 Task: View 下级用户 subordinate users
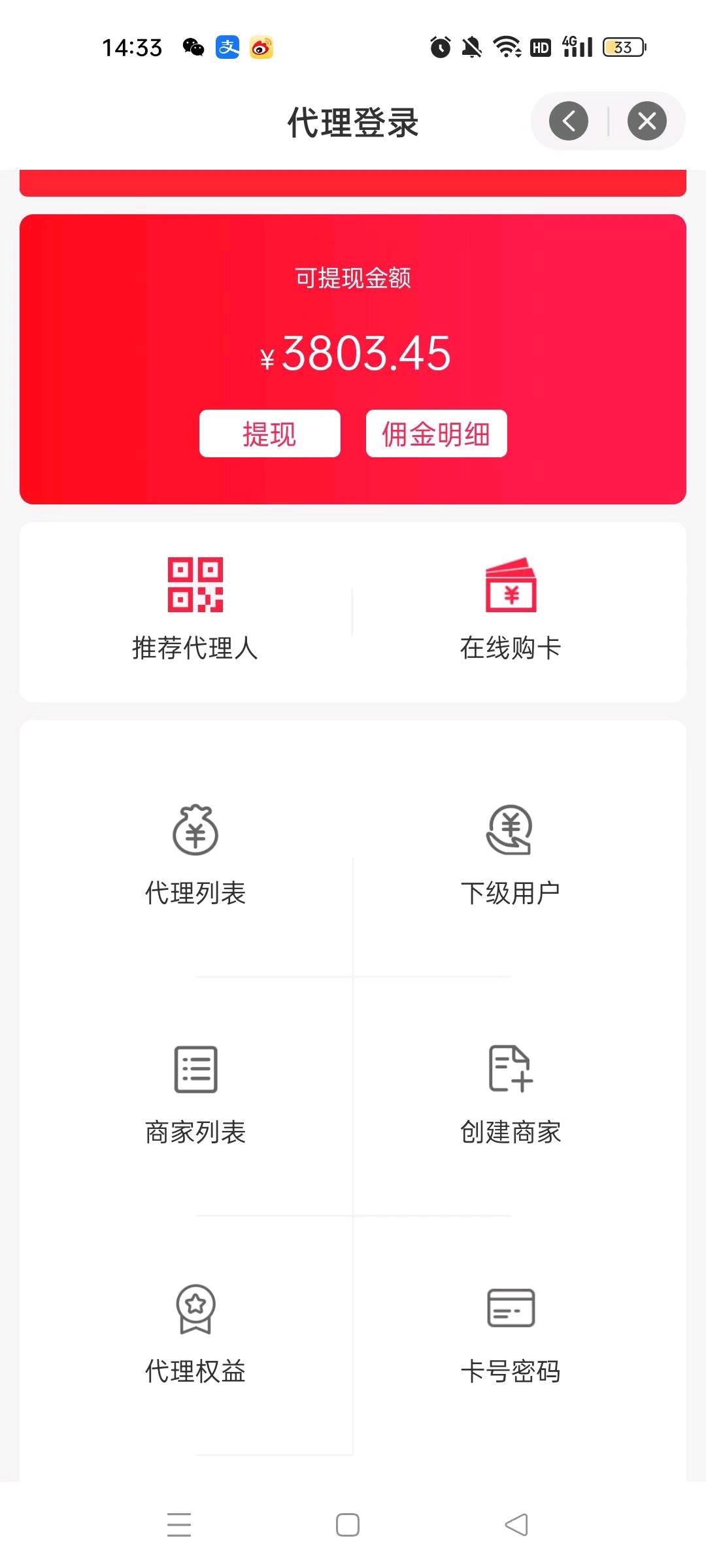pyautogui.click(x=511, y=856)
